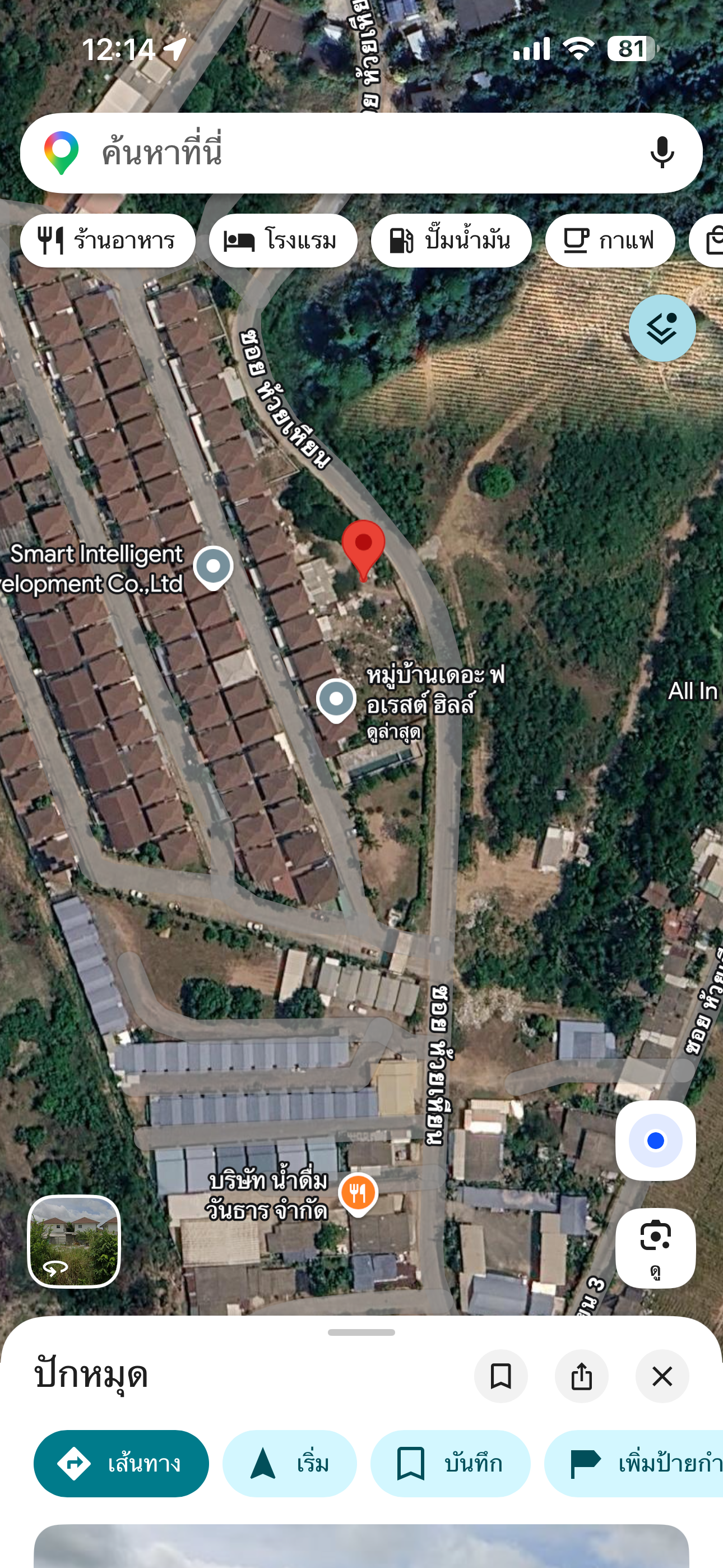Open Smart Intelligent Development Co.,Ltd marker
Image resolution: width=723 pixels, height=1568 pixels.
(x=213, y=568)
